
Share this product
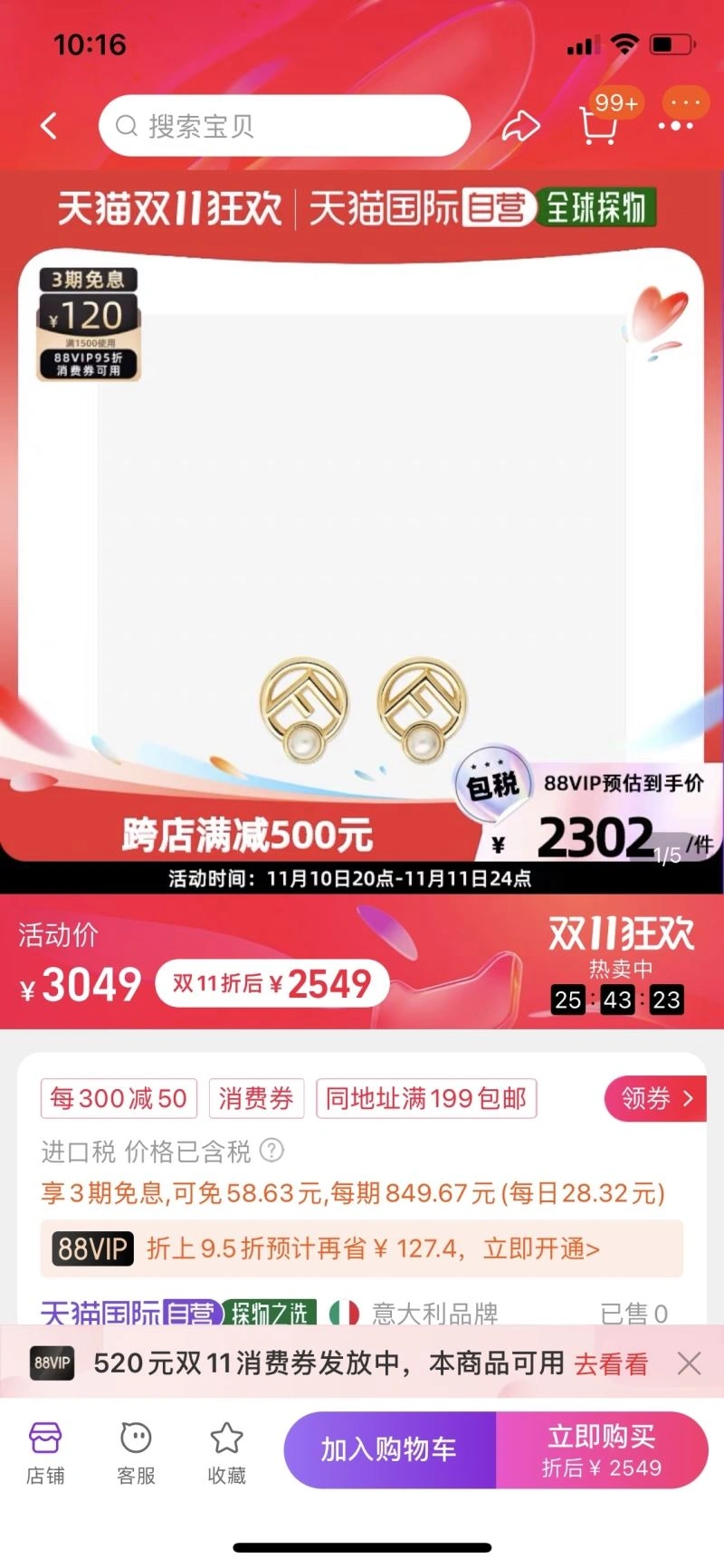(521, 126)
